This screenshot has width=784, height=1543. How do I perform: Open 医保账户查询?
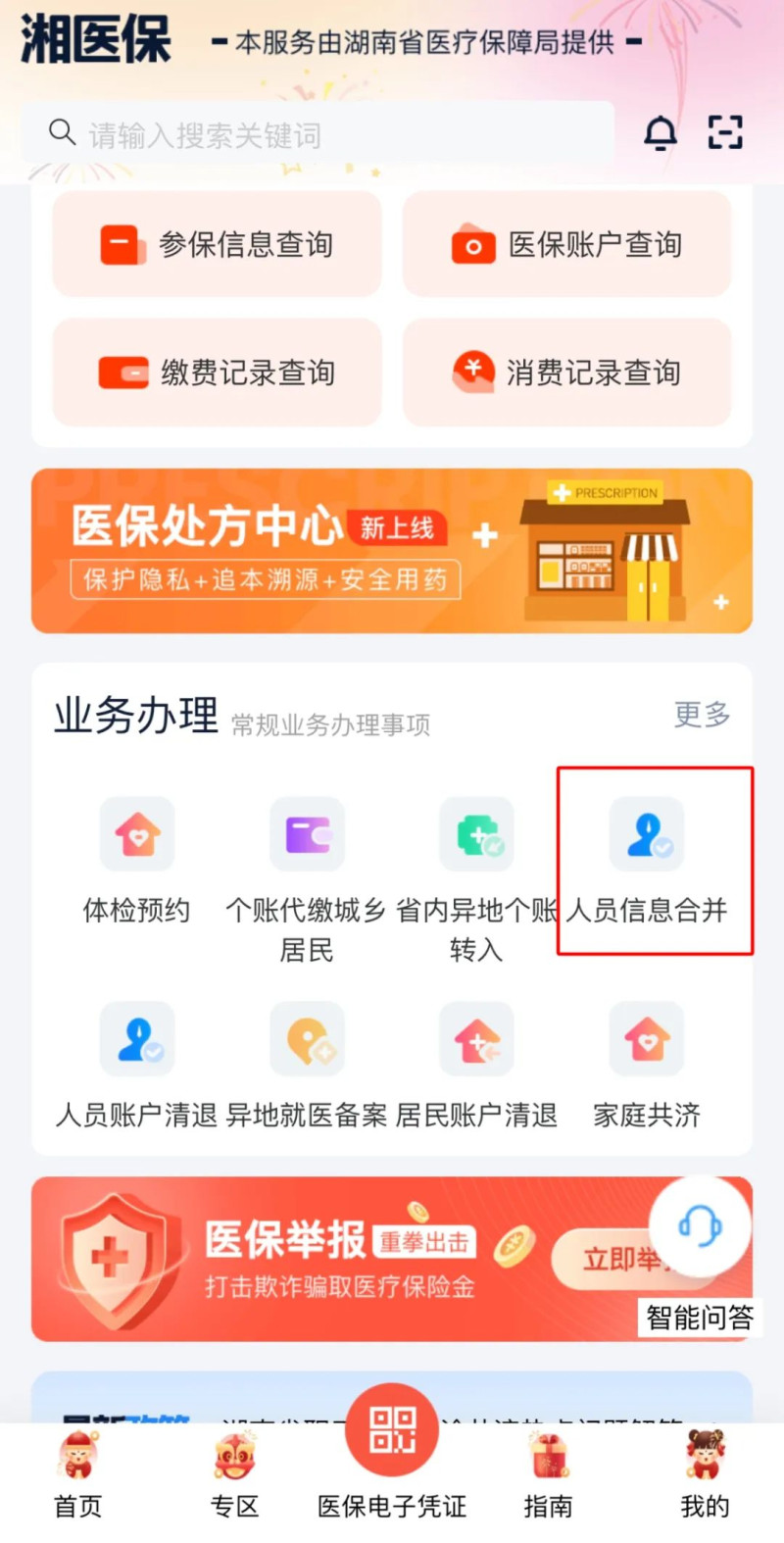(566, 244)
